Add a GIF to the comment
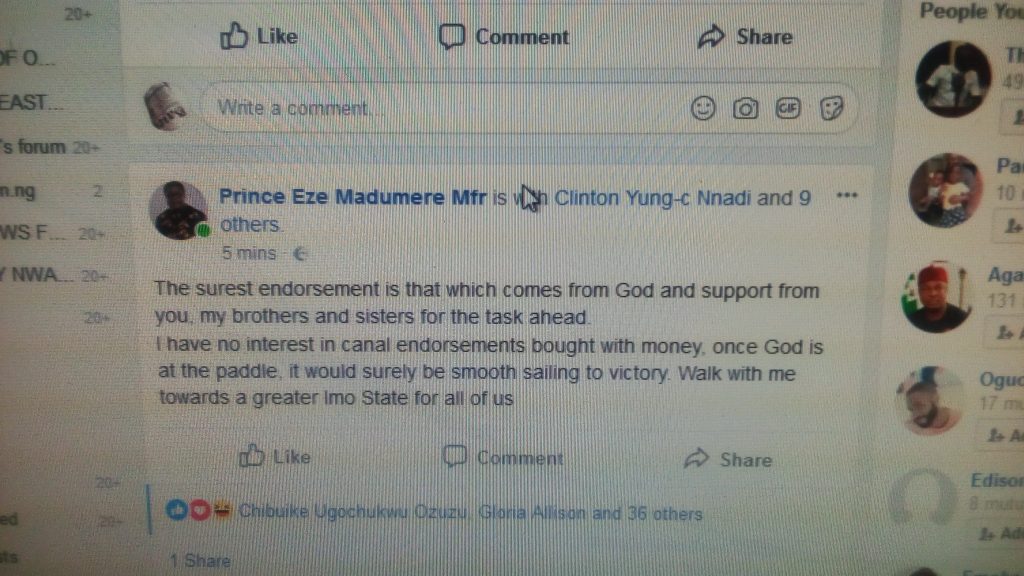 (x=788, y=109)
